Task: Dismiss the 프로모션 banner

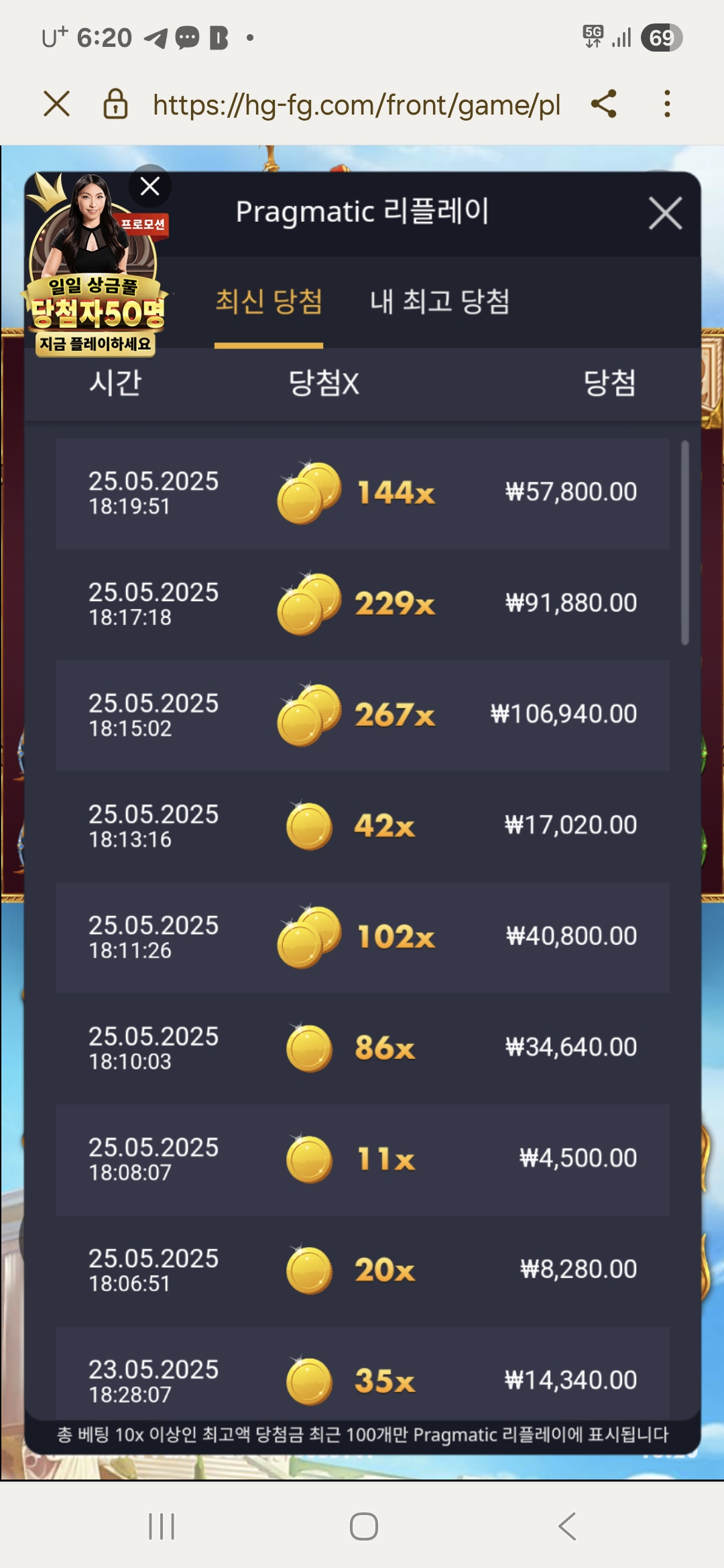Action: (x=149, y=186)
